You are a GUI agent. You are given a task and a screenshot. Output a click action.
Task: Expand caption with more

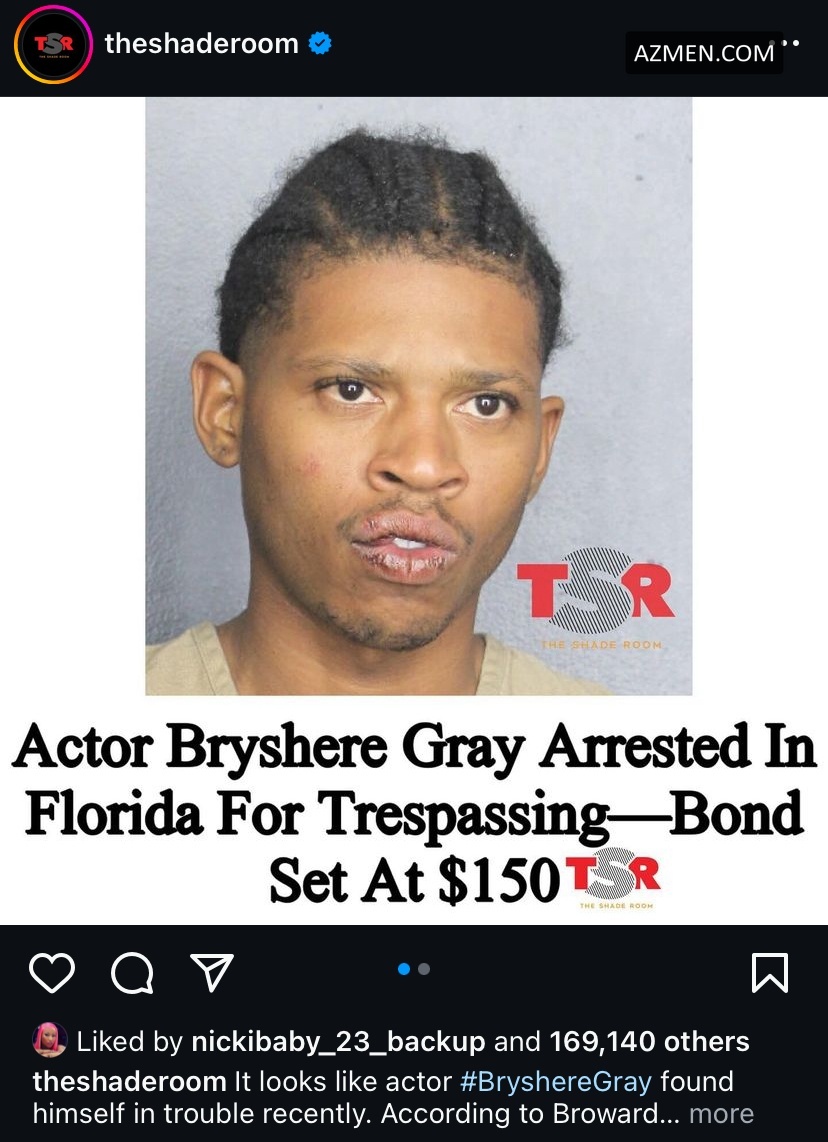[x=721, y=1113]
